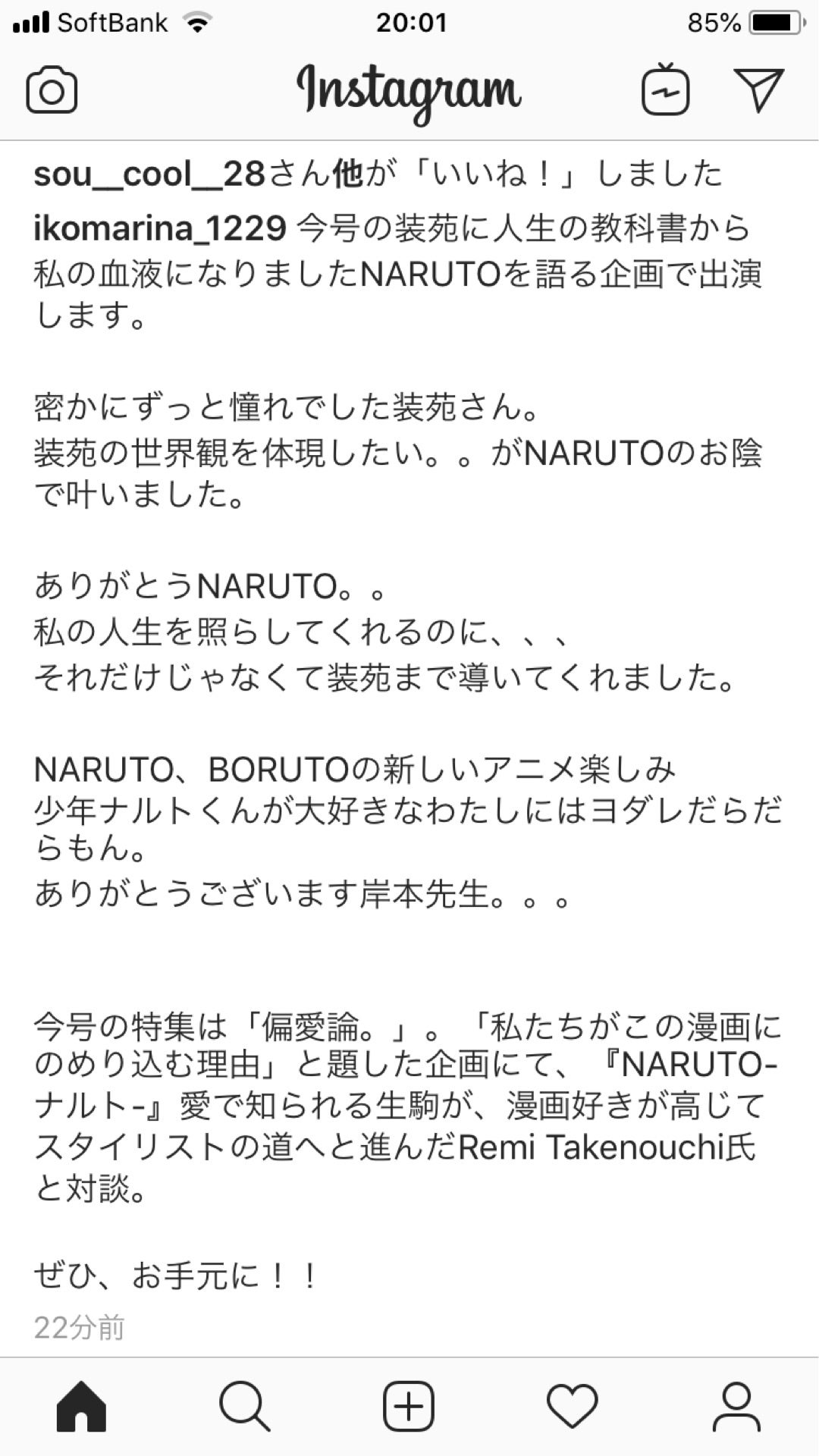Create a new post with plus button
Screen dimensions: 819x1456
click(409, 1407)
